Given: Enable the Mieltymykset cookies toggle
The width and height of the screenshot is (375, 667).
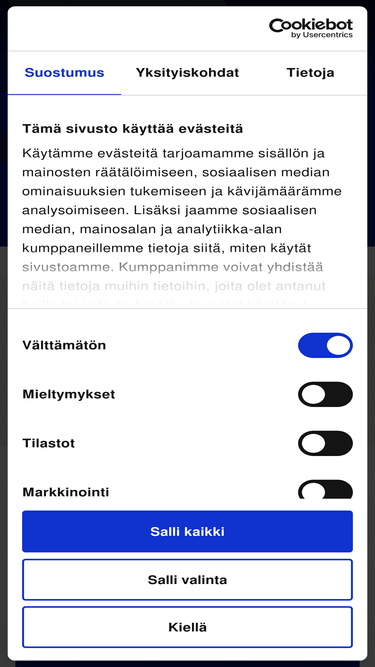Looking at the screenshot, I should coord(325,394).
